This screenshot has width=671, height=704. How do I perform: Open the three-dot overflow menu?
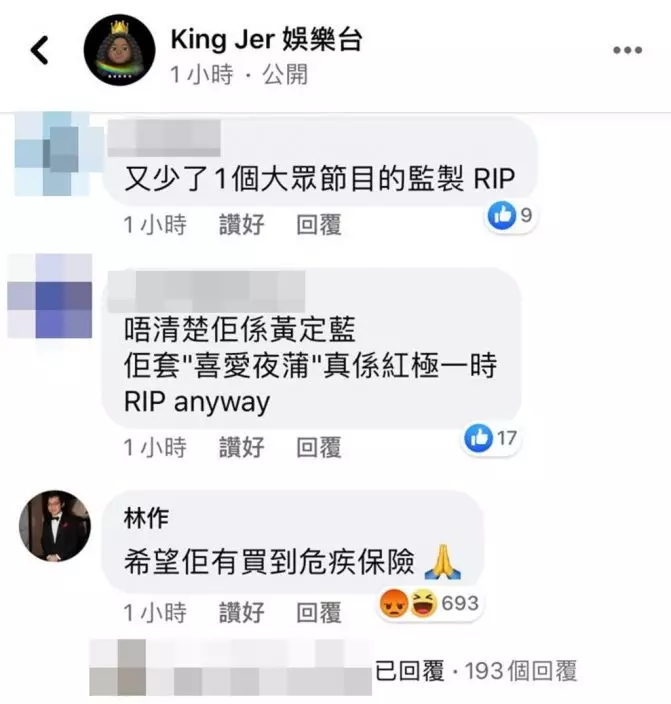(627, 50)
